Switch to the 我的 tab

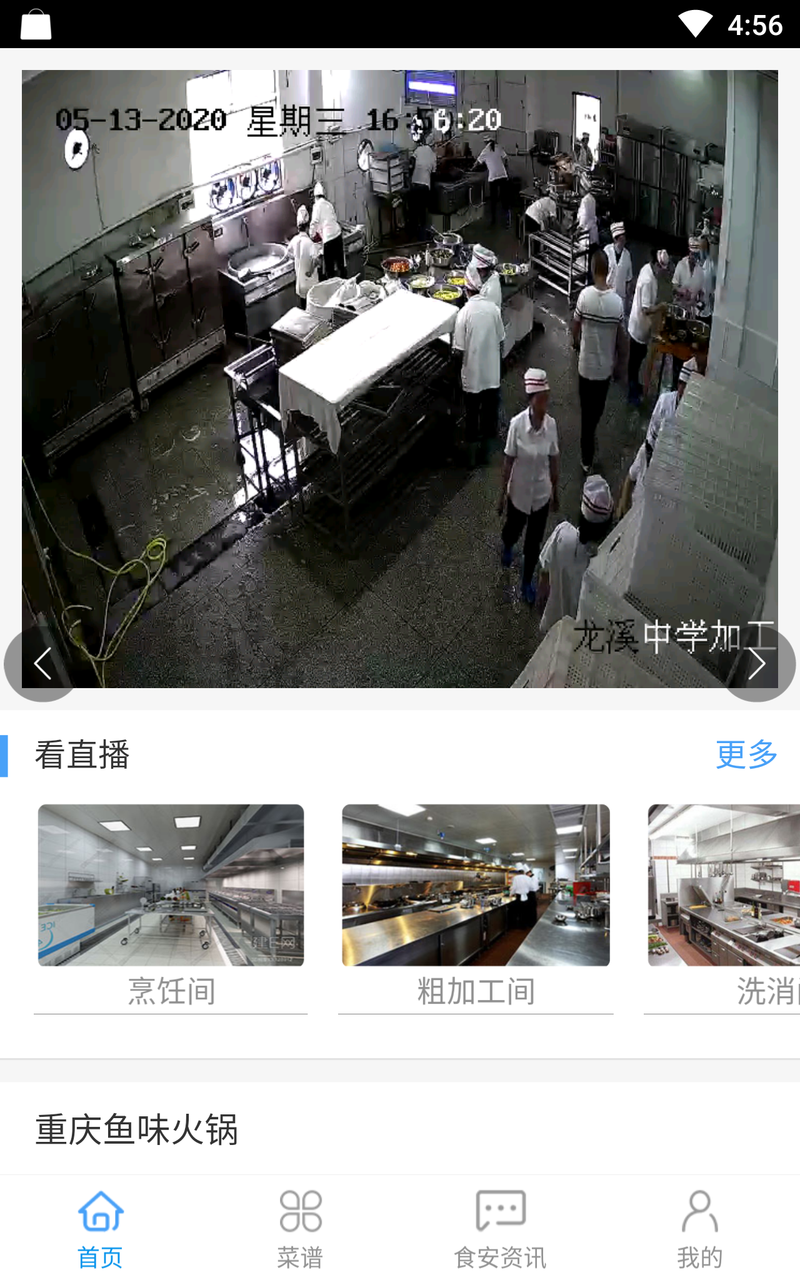[700, 1228]
